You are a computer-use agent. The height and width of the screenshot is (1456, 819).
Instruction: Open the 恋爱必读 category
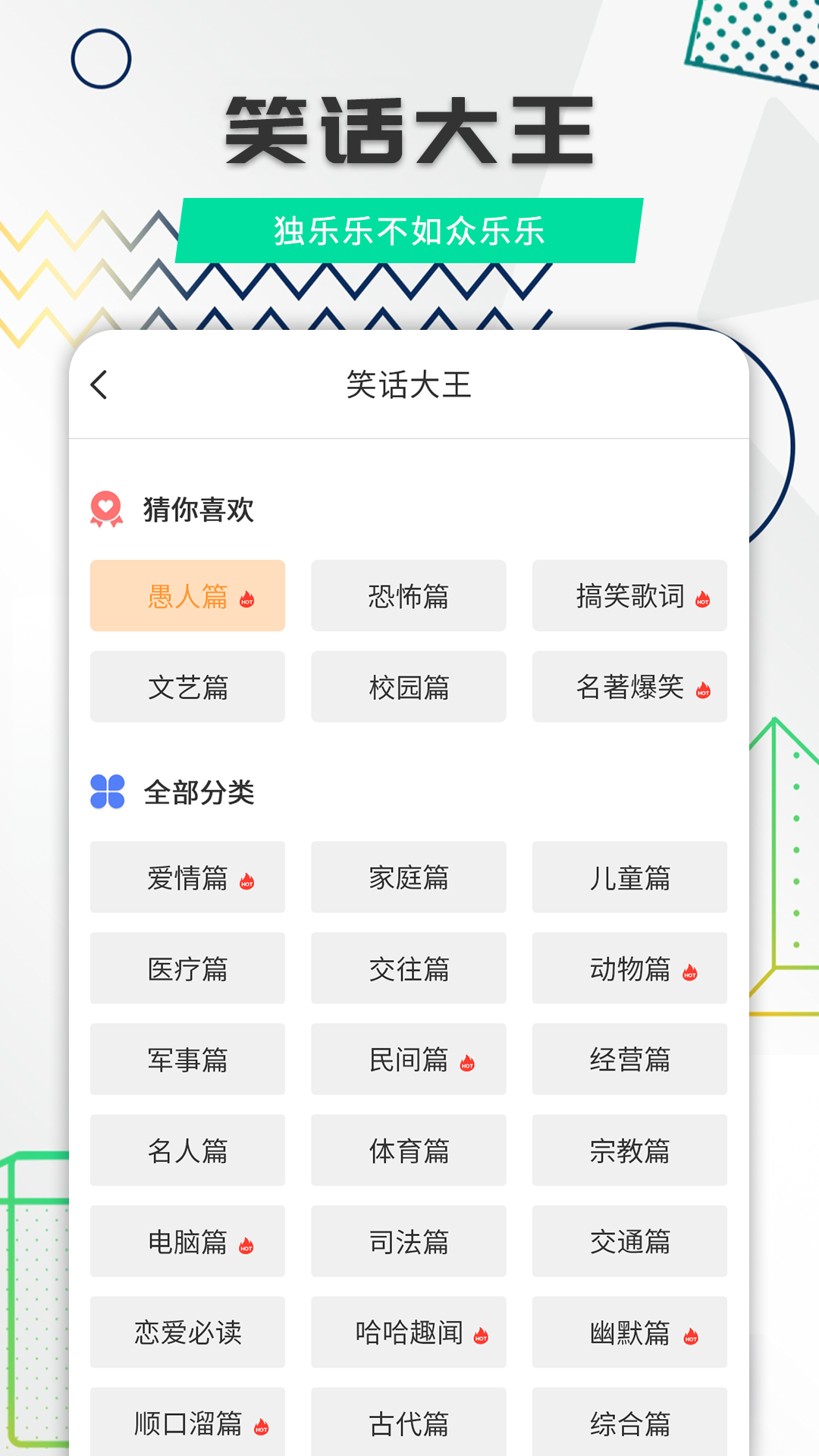point(187,1333)
